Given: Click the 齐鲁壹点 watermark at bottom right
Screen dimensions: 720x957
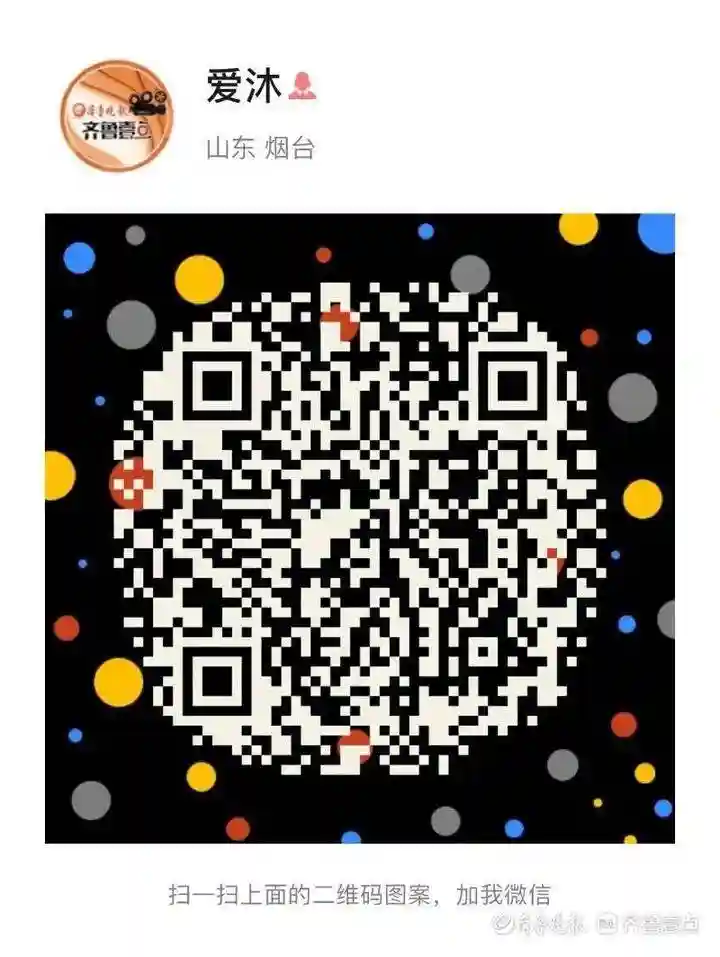Looking at the screenshot, I should pos(655,927).
